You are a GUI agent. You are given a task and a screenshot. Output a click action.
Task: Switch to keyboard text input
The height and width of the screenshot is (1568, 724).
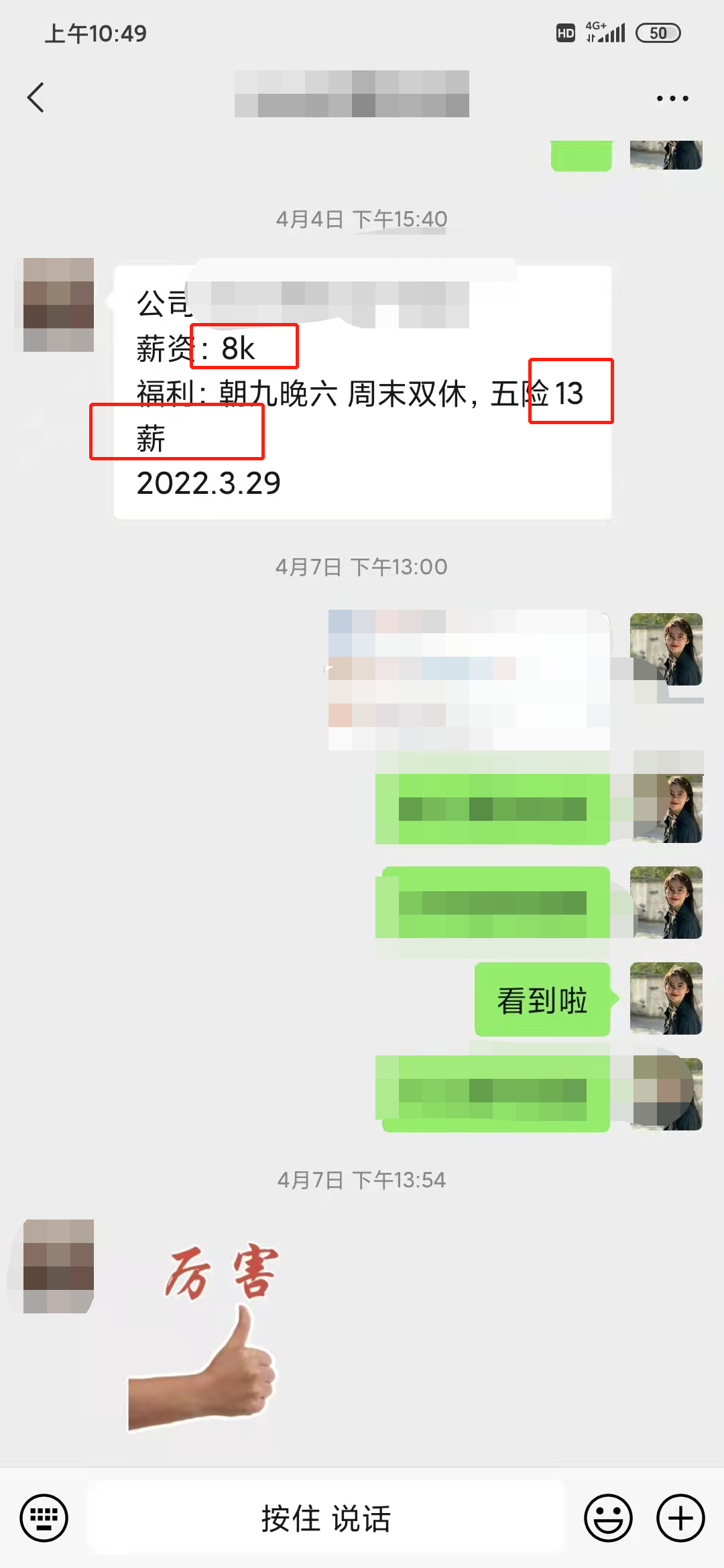[x=44, y=1518]
